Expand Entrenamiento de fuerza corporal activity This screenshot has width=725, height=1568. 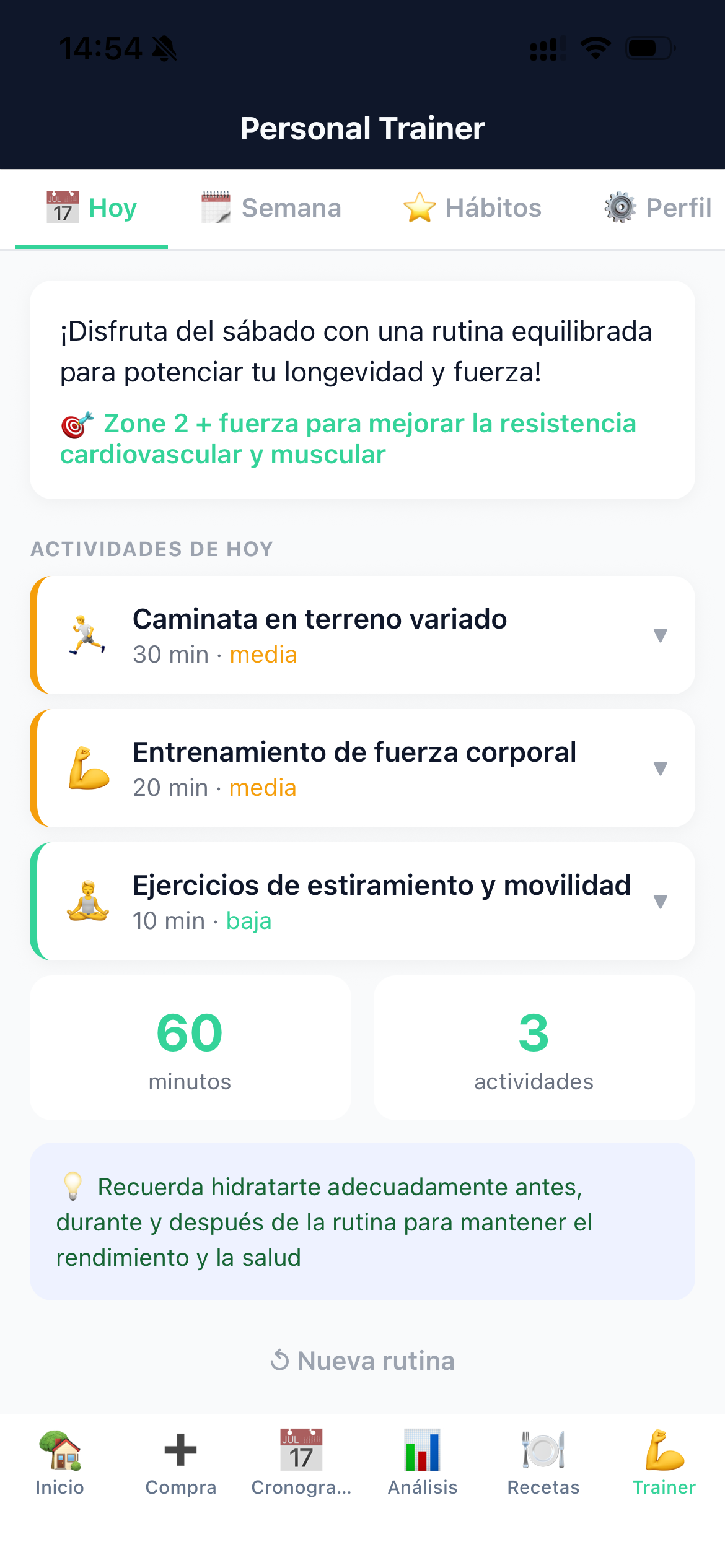660,769
